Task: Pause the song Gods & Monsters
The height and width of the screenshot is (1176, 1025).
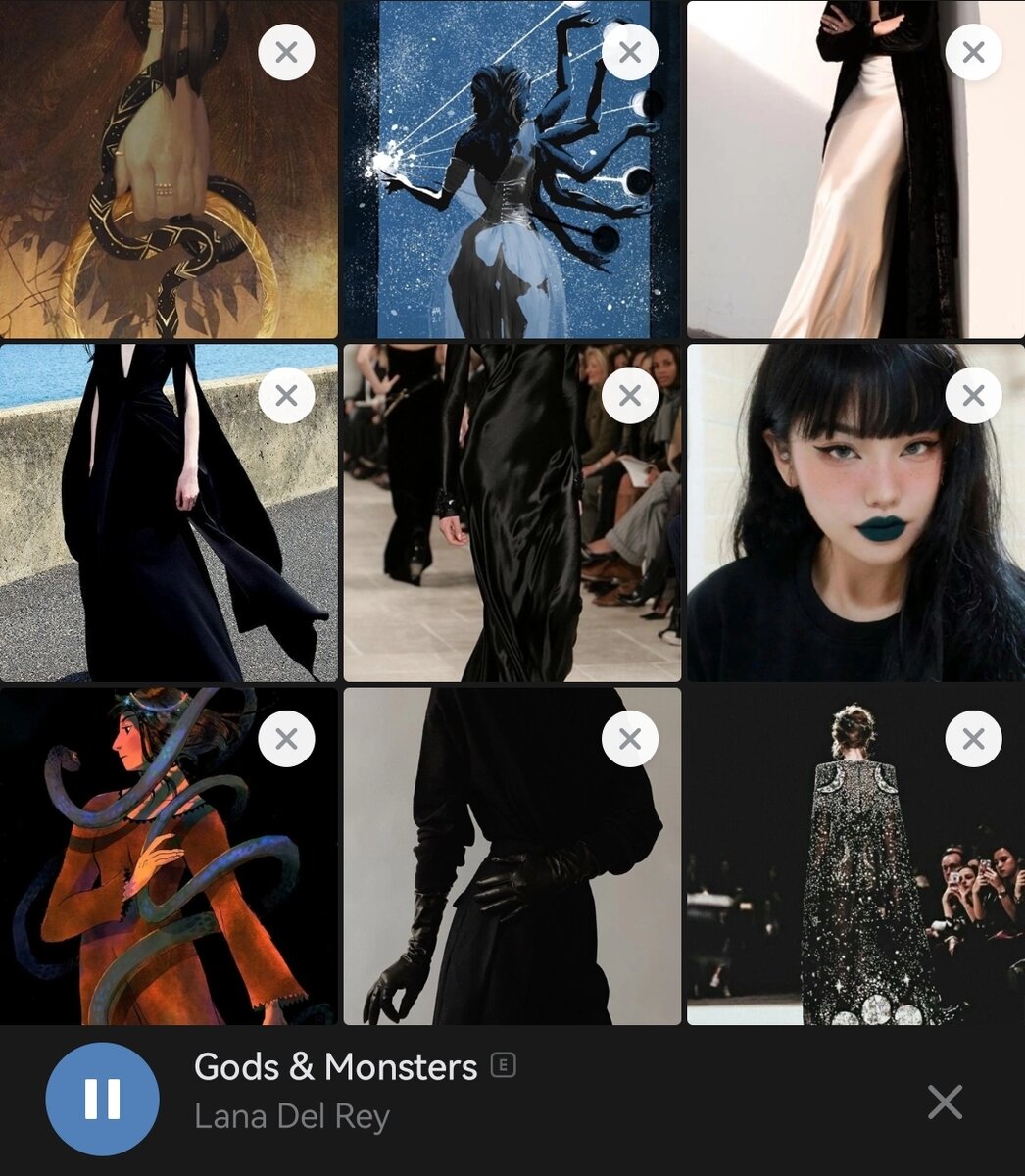Action: [102, 1099]
